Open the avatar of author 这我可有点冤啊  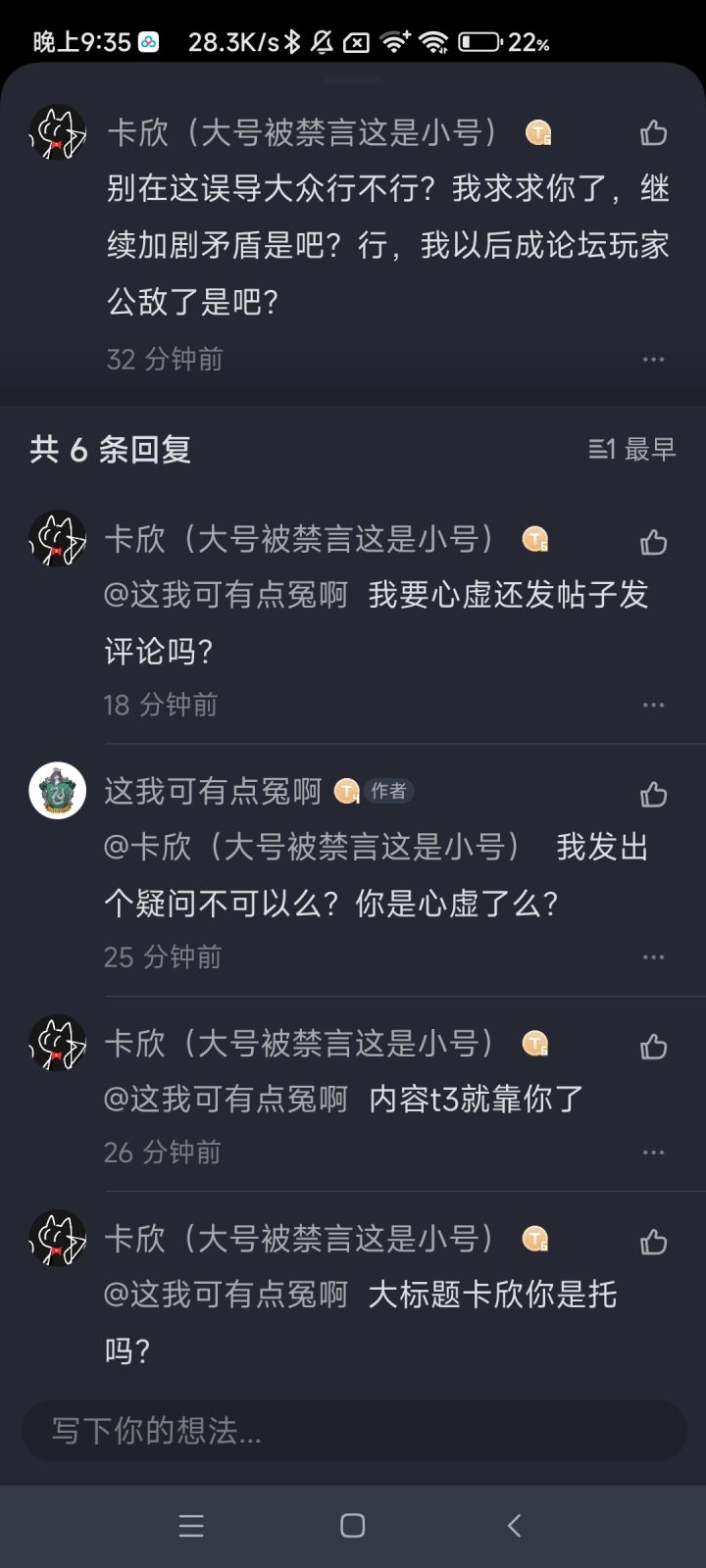point(58,791)
